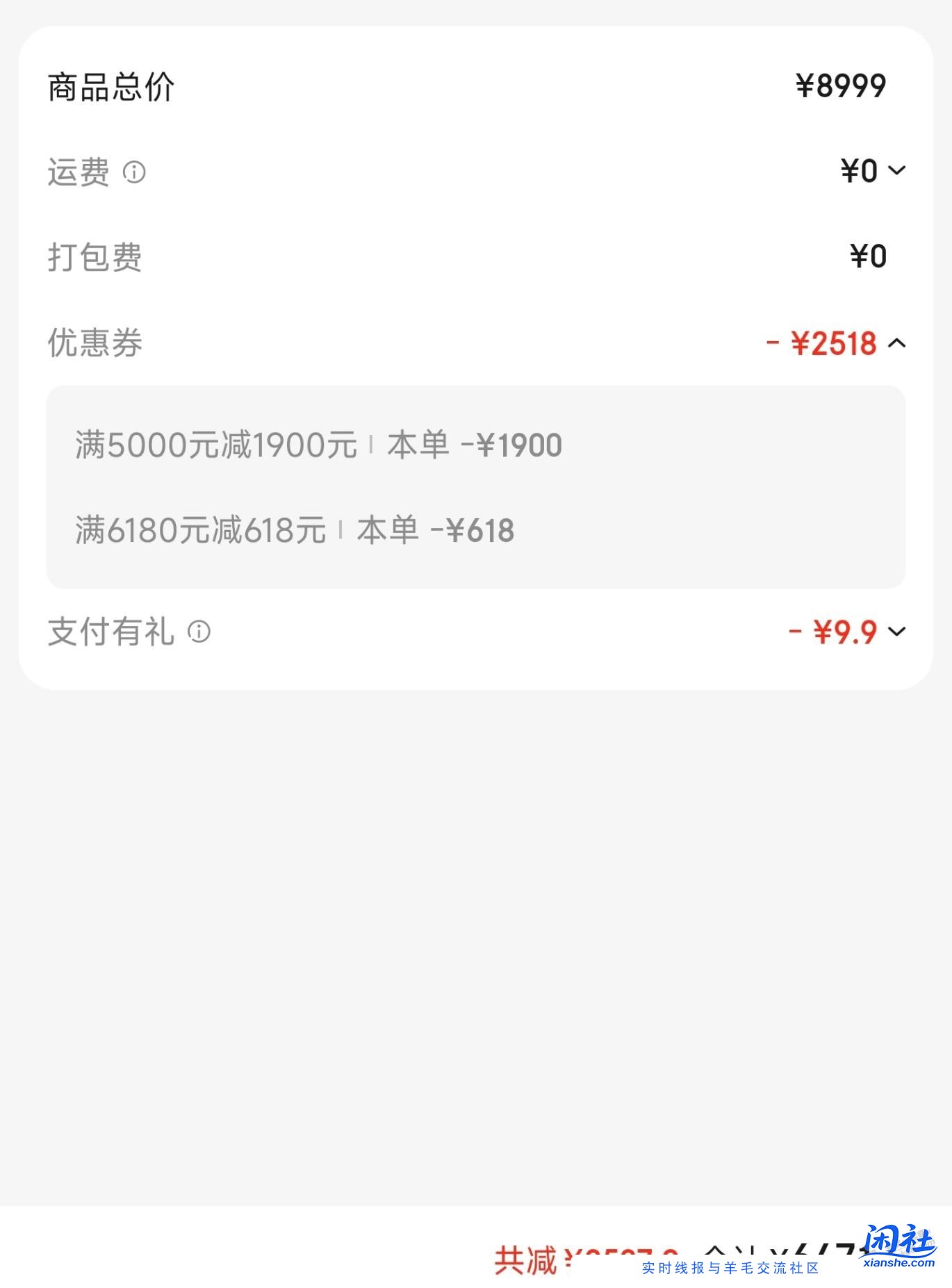
Task: Expand the 支付有礼 payment reward details
Action: [898, 631]
